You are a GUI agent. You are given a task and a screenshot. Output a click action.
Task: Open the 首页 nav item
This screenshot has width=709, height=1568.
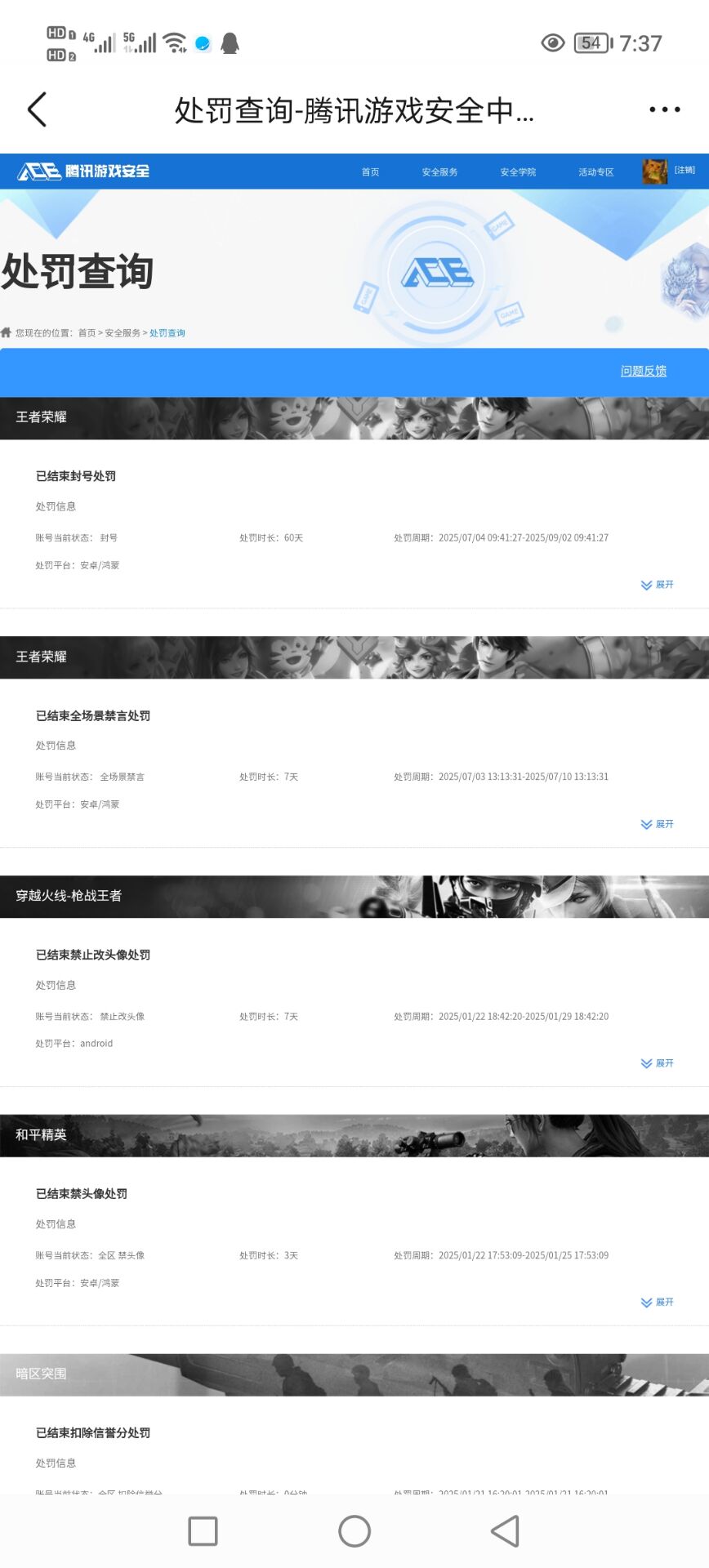tap(370, 172)
